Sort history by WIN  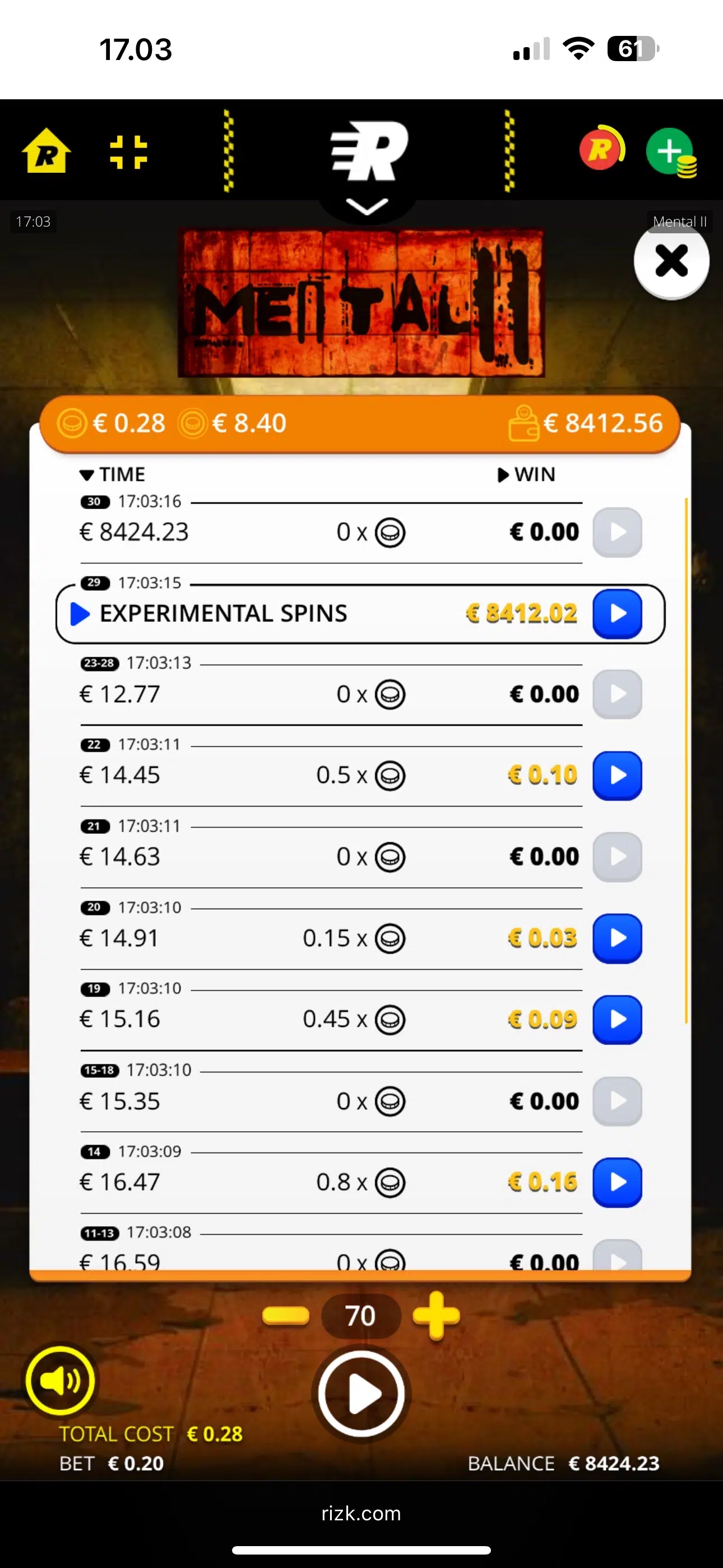coord(526,474)
